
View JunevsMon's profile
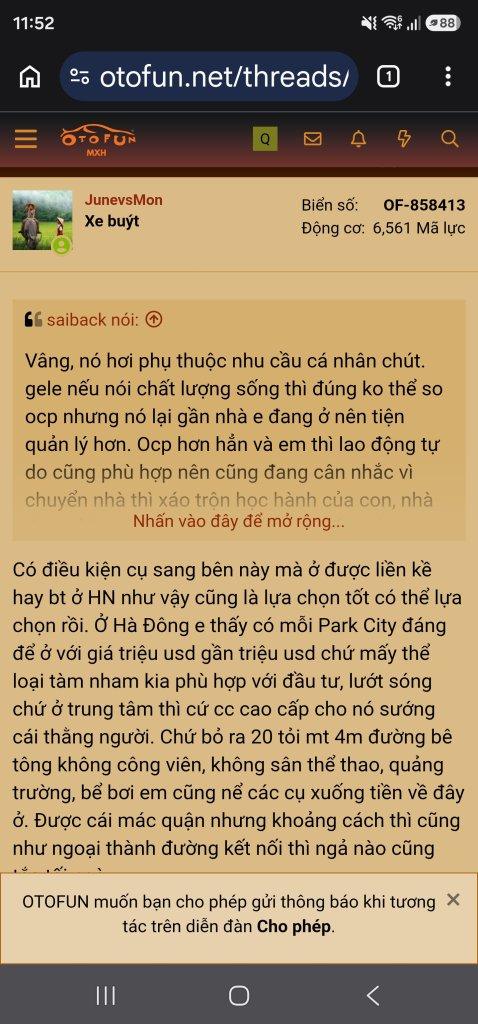click(x=123, y=200)
